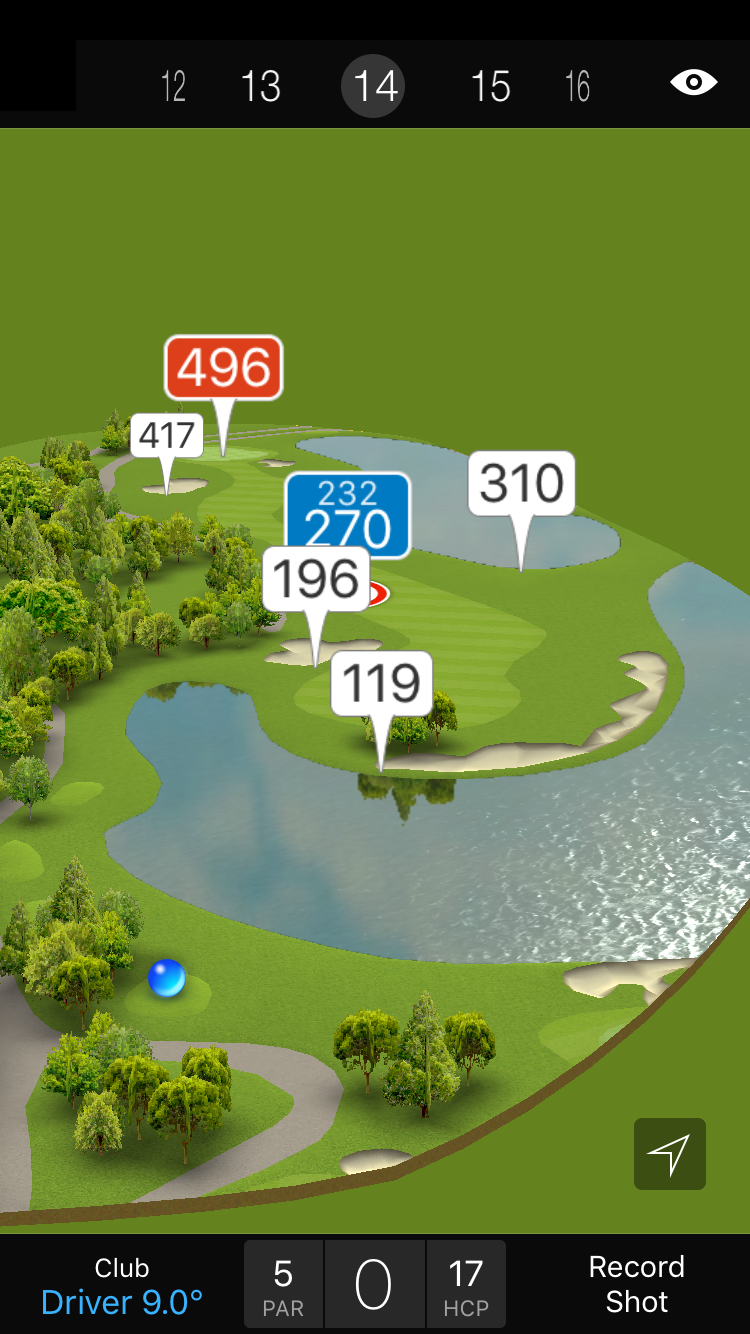Tap the blue 270 target marker

click(348, 515)
